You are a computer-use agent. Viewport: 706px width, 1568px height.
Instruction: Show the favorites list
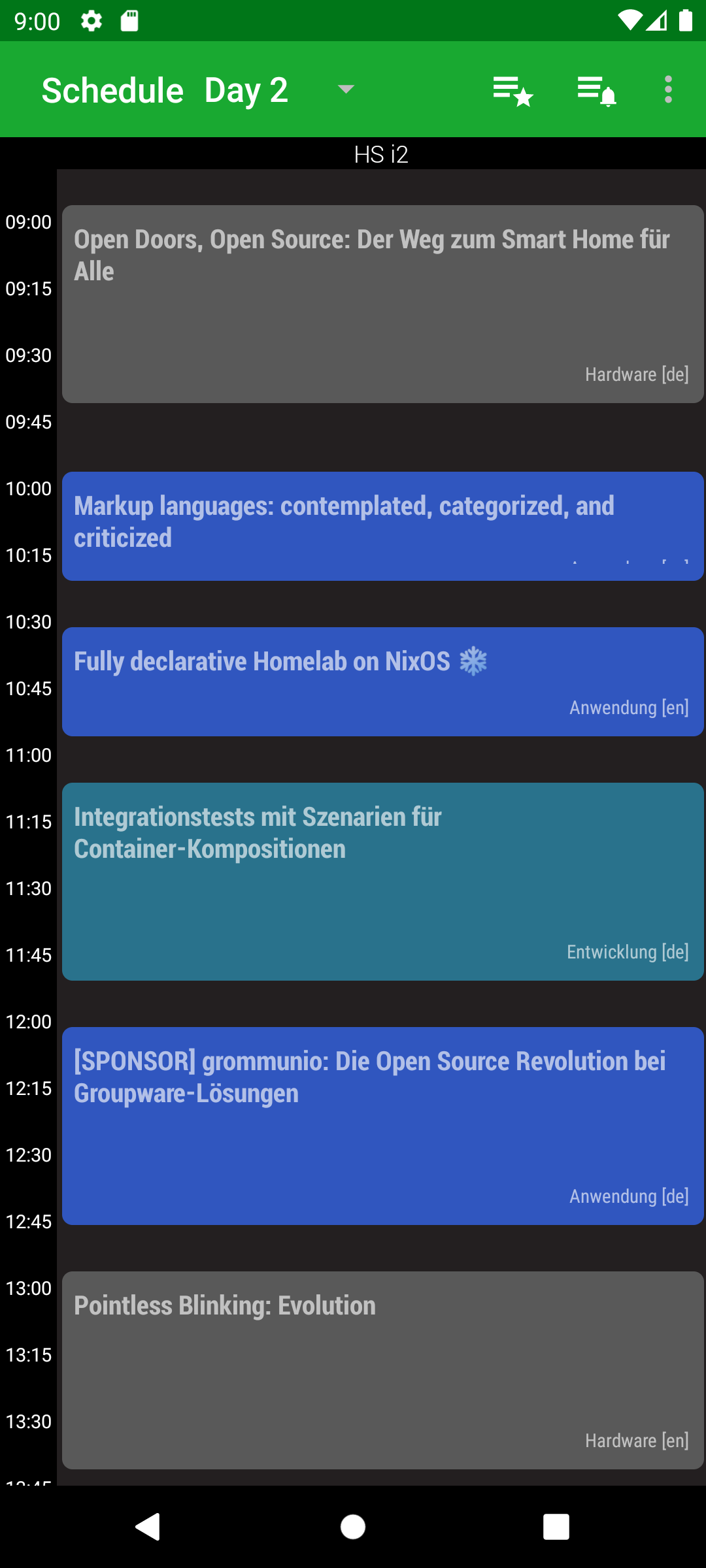tap(513, 90)
